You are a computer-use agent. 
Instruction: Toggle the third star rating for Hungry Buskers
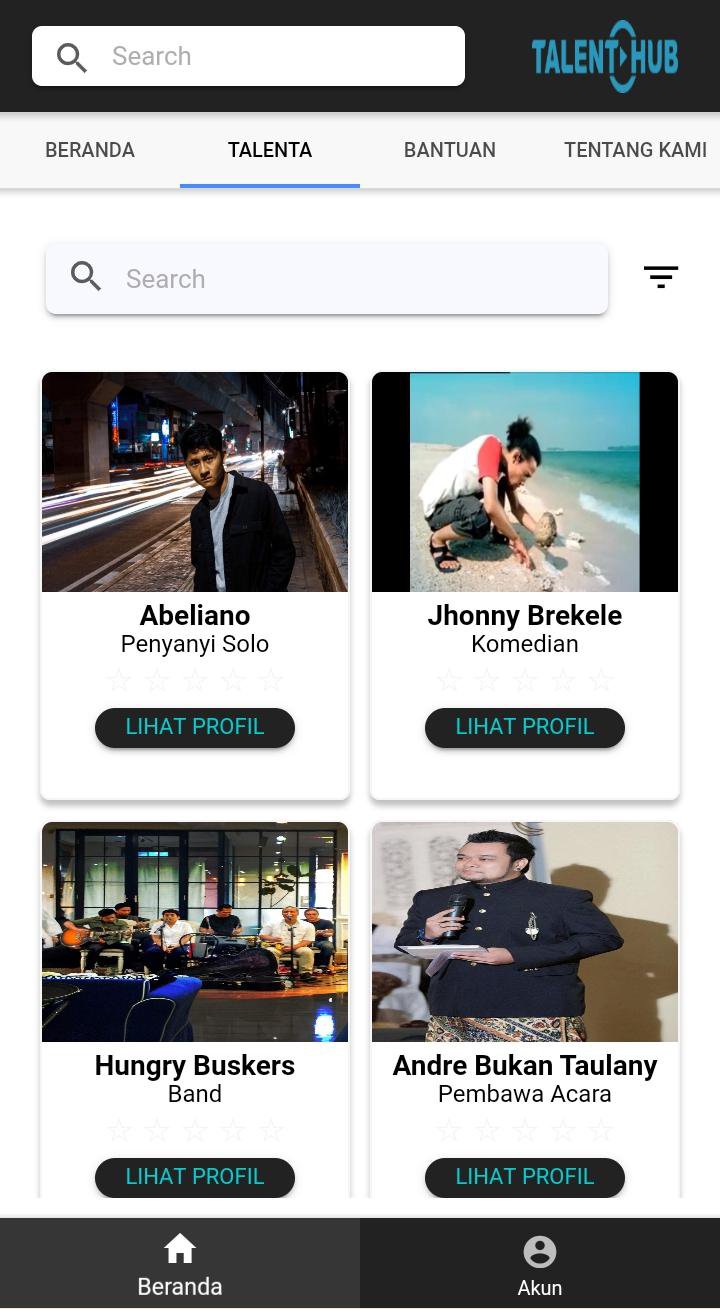point(195,1130)
